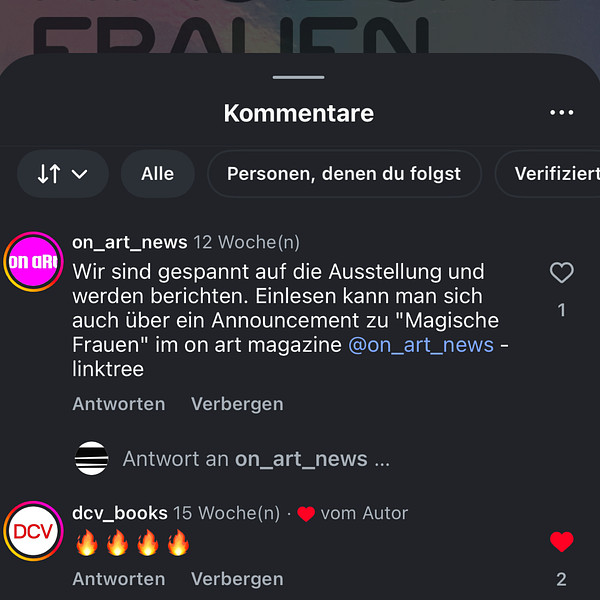Tap Verbergen under on_art_news comment
The width and height of the screenshot is (600, 600).
click(237, 404)
